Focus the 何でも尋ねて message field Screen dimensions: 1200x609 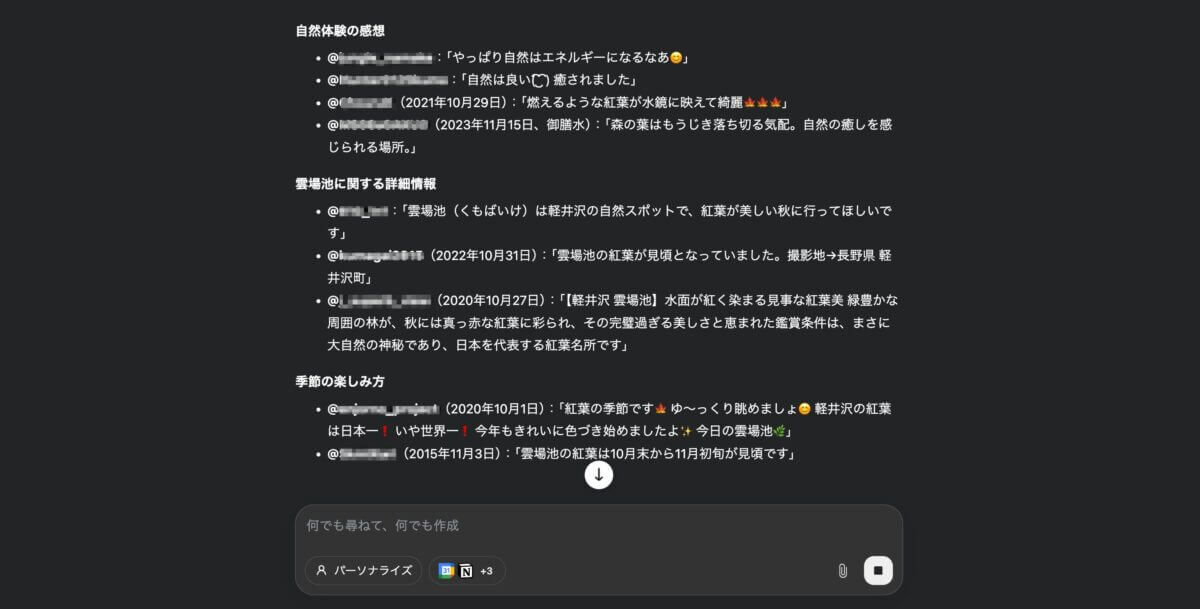point(598,526)
